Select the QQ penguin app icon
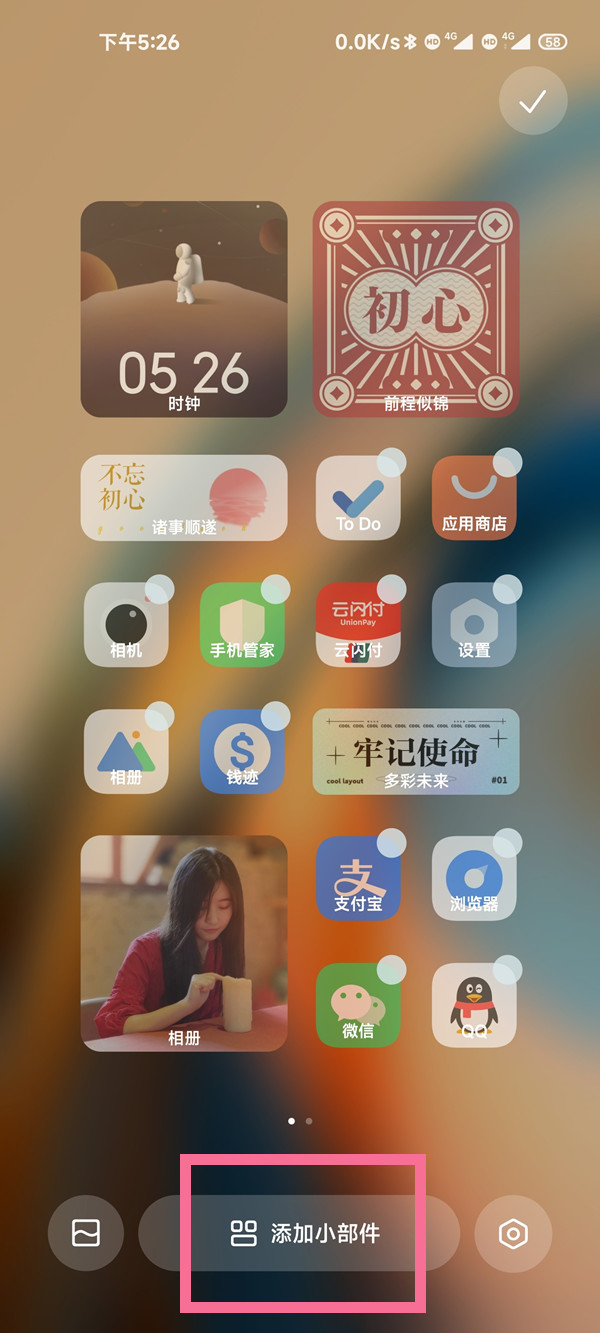Viewport: 600px width, 1333px height. click(474, 1005)
